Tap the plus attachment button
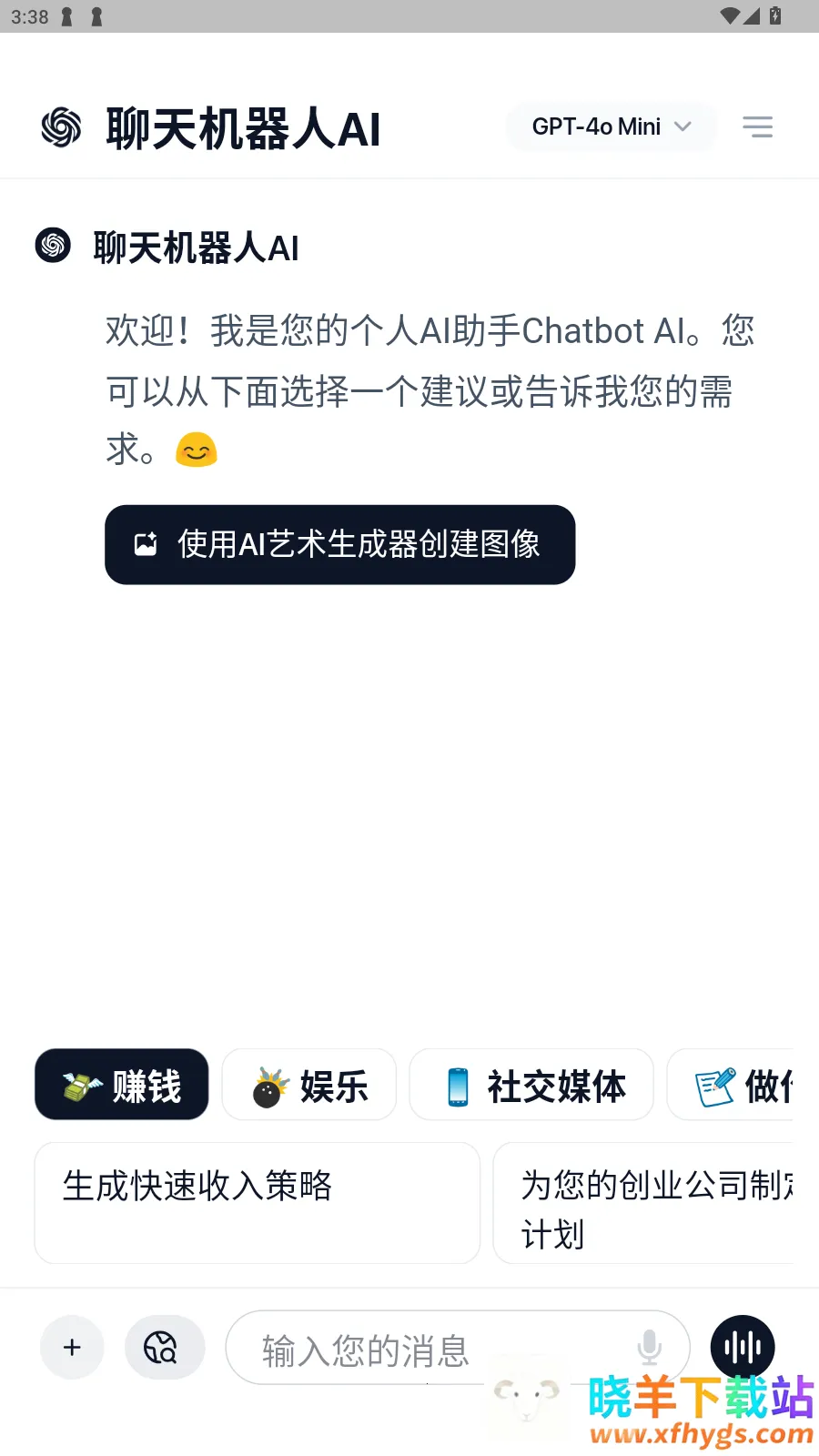This screenshot has width=819, height=1456. pos(72,1347)
